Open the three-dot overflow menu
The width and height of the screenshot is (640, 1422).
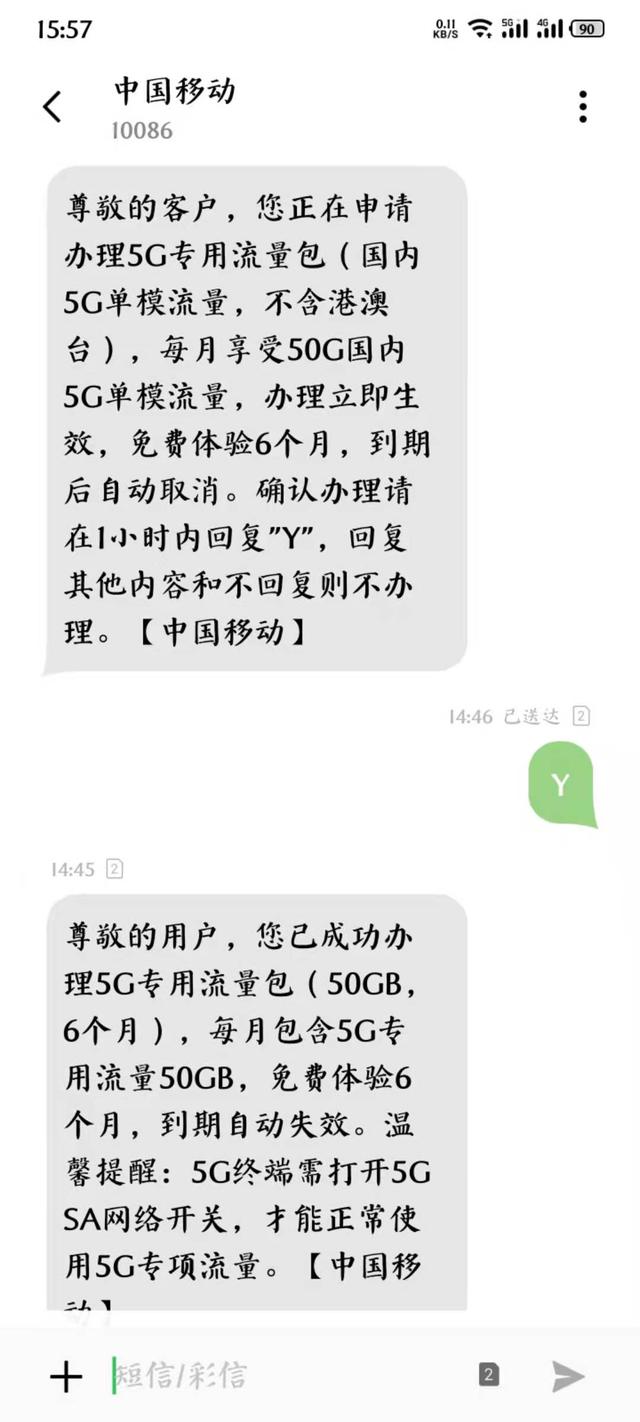click(583, 107)
